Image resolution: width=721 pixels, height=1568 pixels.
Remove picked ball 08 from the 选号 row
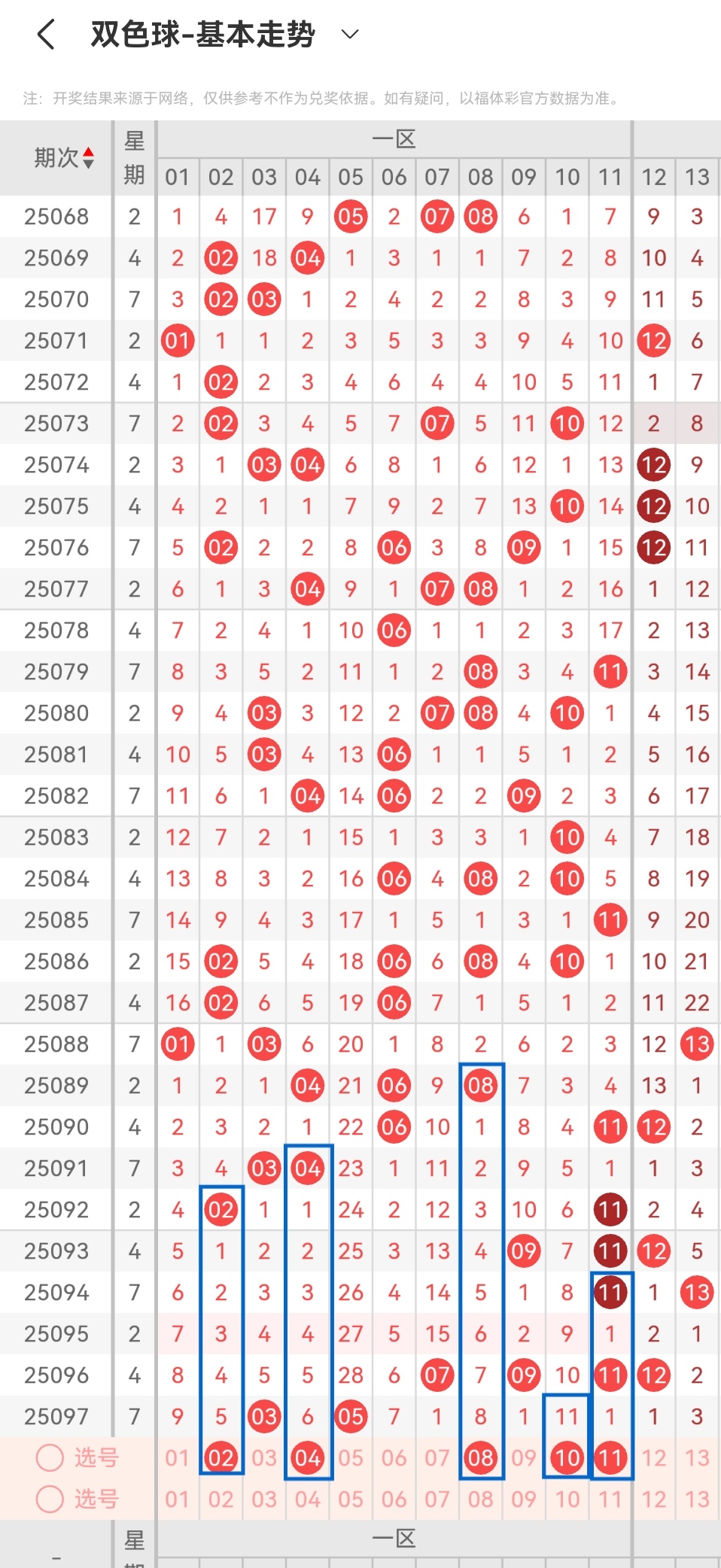(x=481, y=1457)
